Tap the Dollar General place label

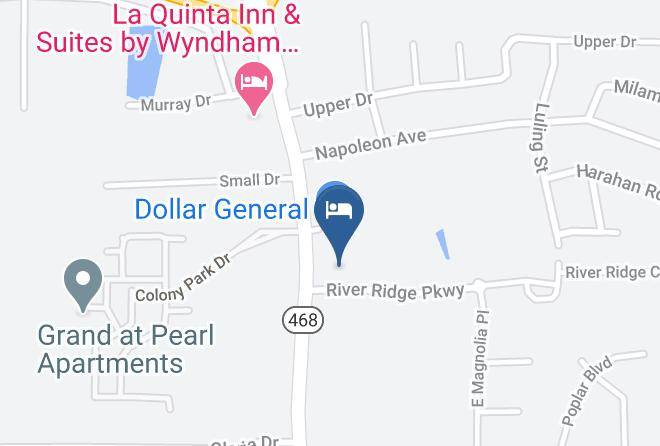coord(221,209)
